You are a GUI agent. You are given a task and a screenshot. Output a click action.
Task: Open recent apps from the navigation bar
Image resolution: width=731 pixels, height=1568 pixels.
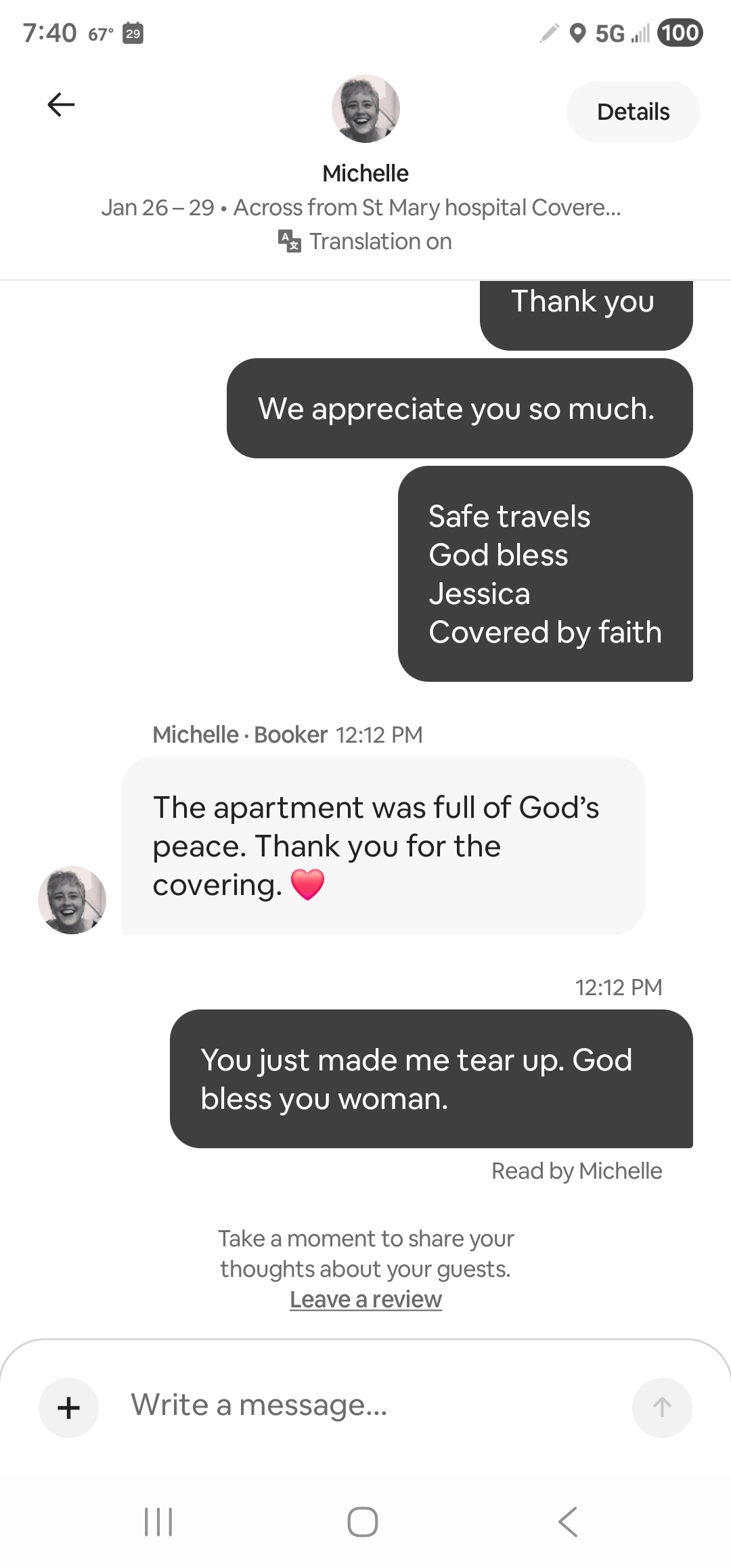pyautogui.click(x=158, y=1522)
